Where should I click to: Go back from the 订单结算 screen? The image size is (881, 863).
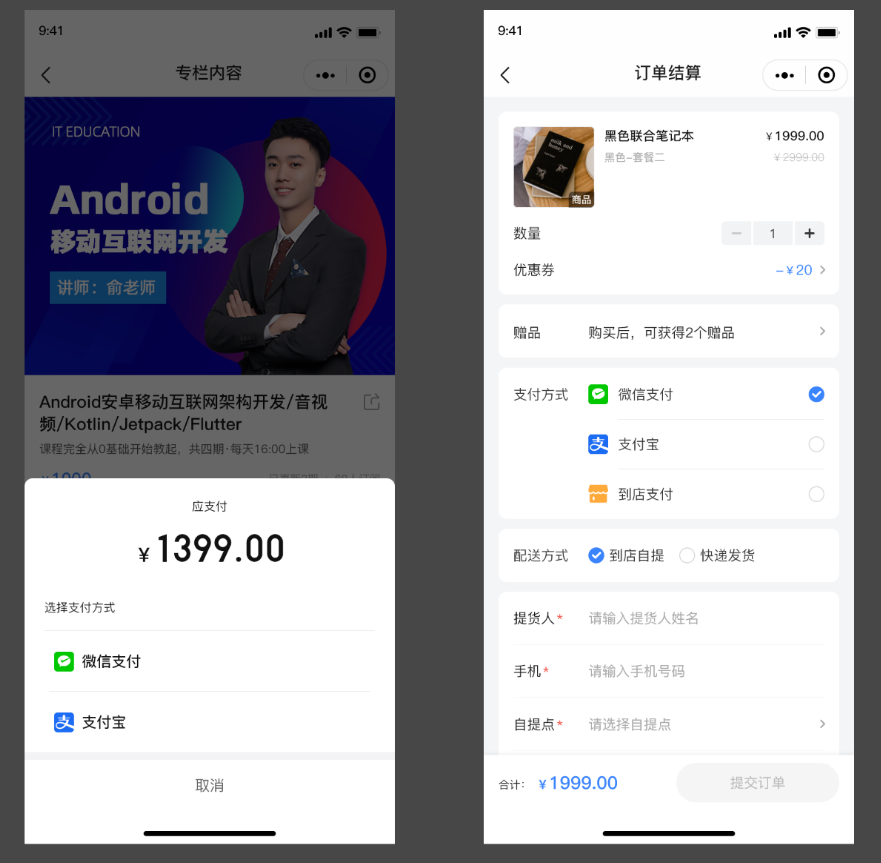(x=505, y=75)
